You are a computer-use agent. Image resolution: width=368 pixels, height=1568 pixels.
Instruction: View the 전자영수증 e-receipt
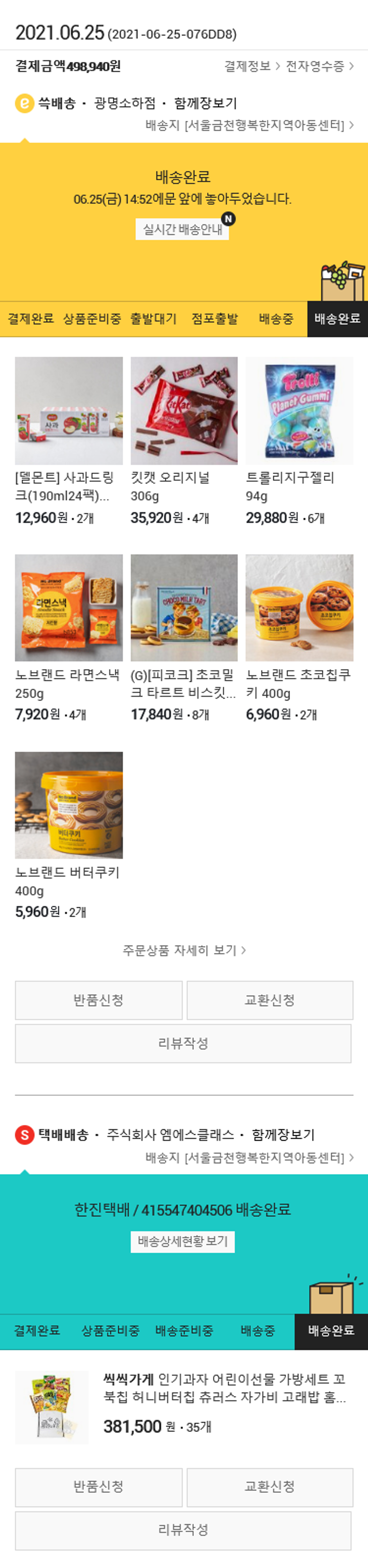click(x=319, y=66)
